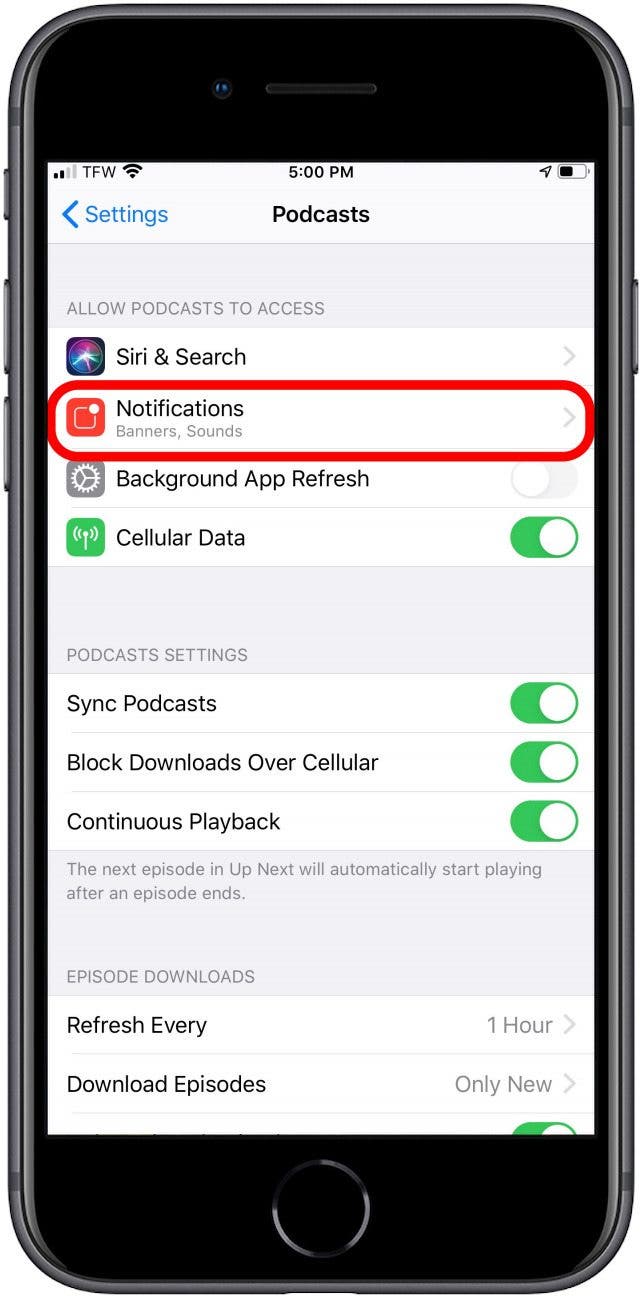Image resolution: width=642 pixels, height=1298 pixels.
Task: Go back to Settings
Action: (x=114, y=214)
